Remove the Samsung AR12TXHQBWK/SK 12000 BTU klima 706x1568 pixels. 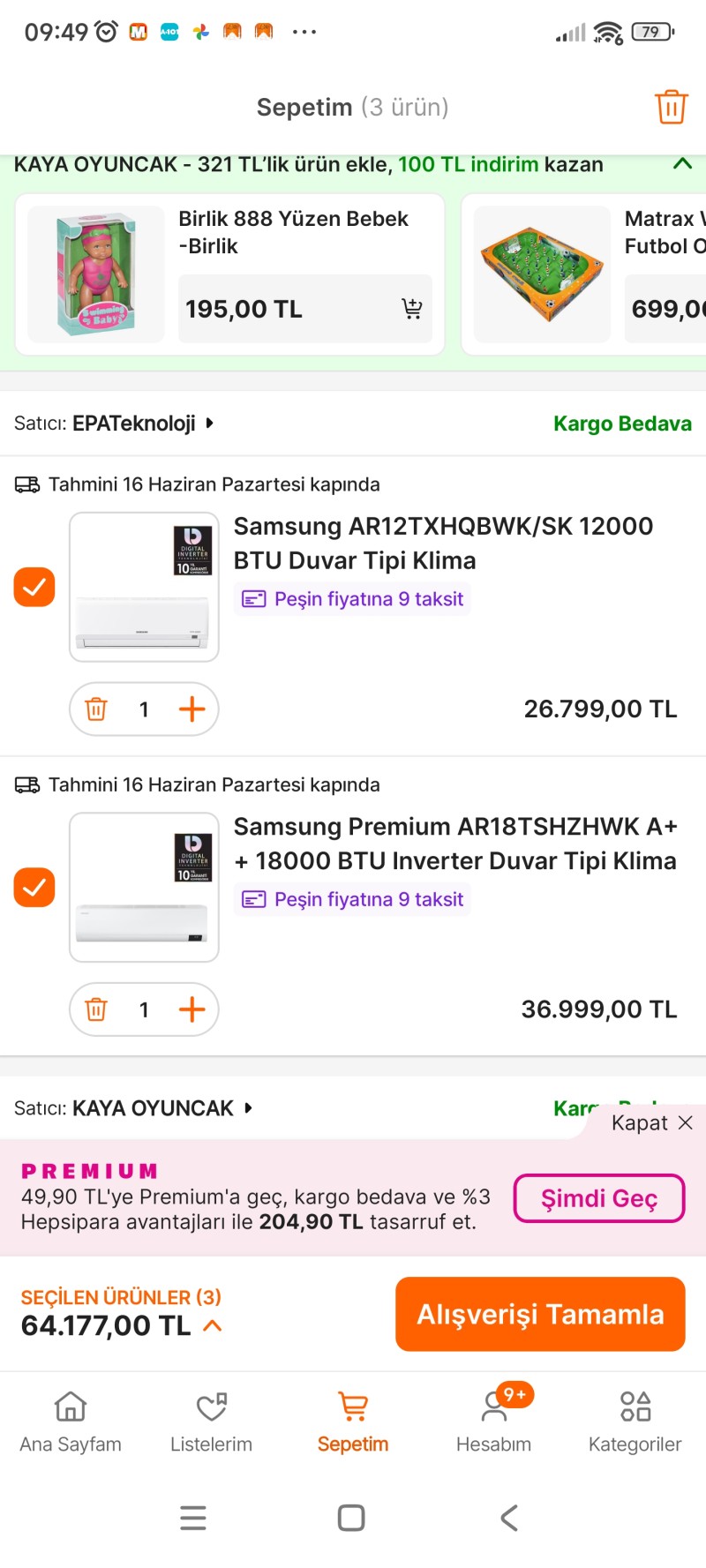click(96, 709)
